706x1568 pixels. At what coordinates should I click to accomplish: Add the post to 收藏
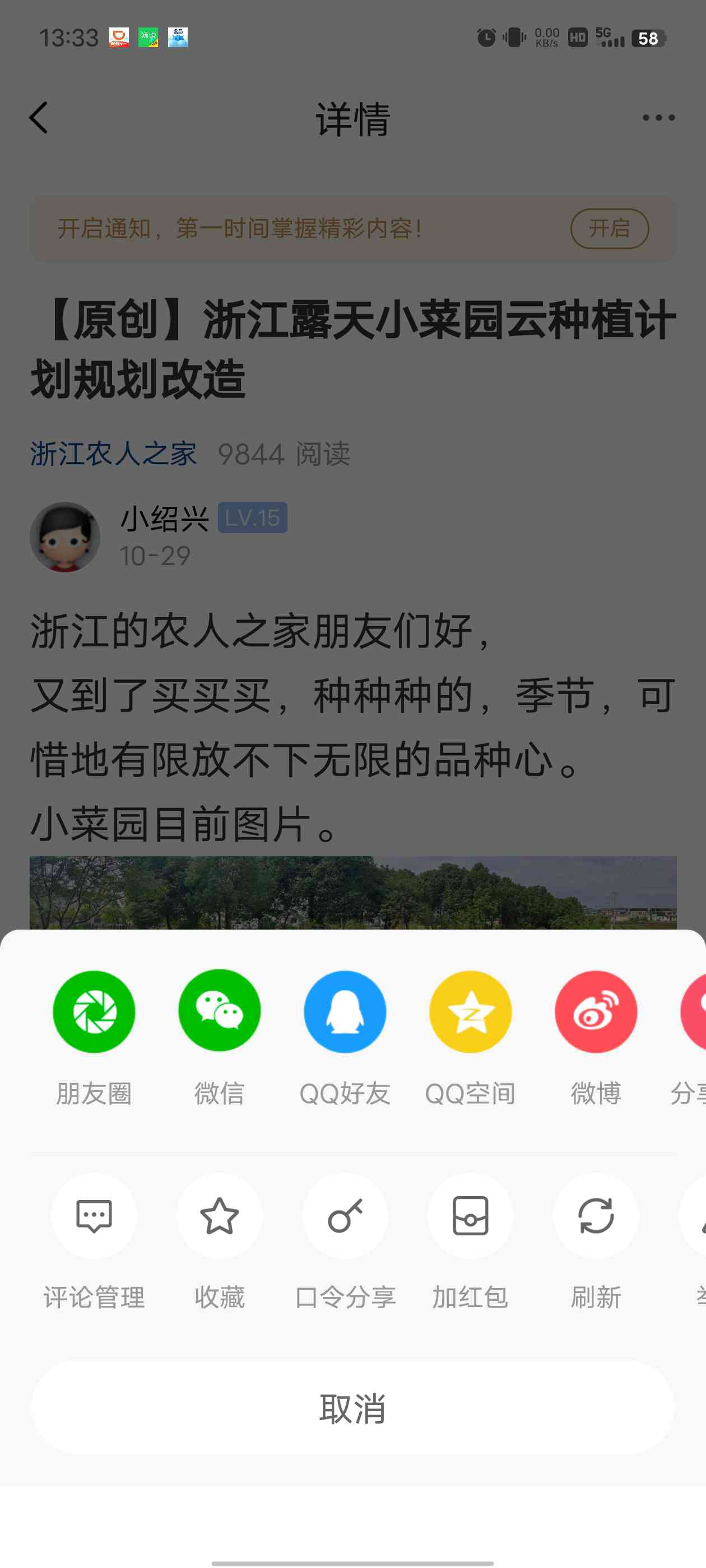click(x=219, y=1216)
